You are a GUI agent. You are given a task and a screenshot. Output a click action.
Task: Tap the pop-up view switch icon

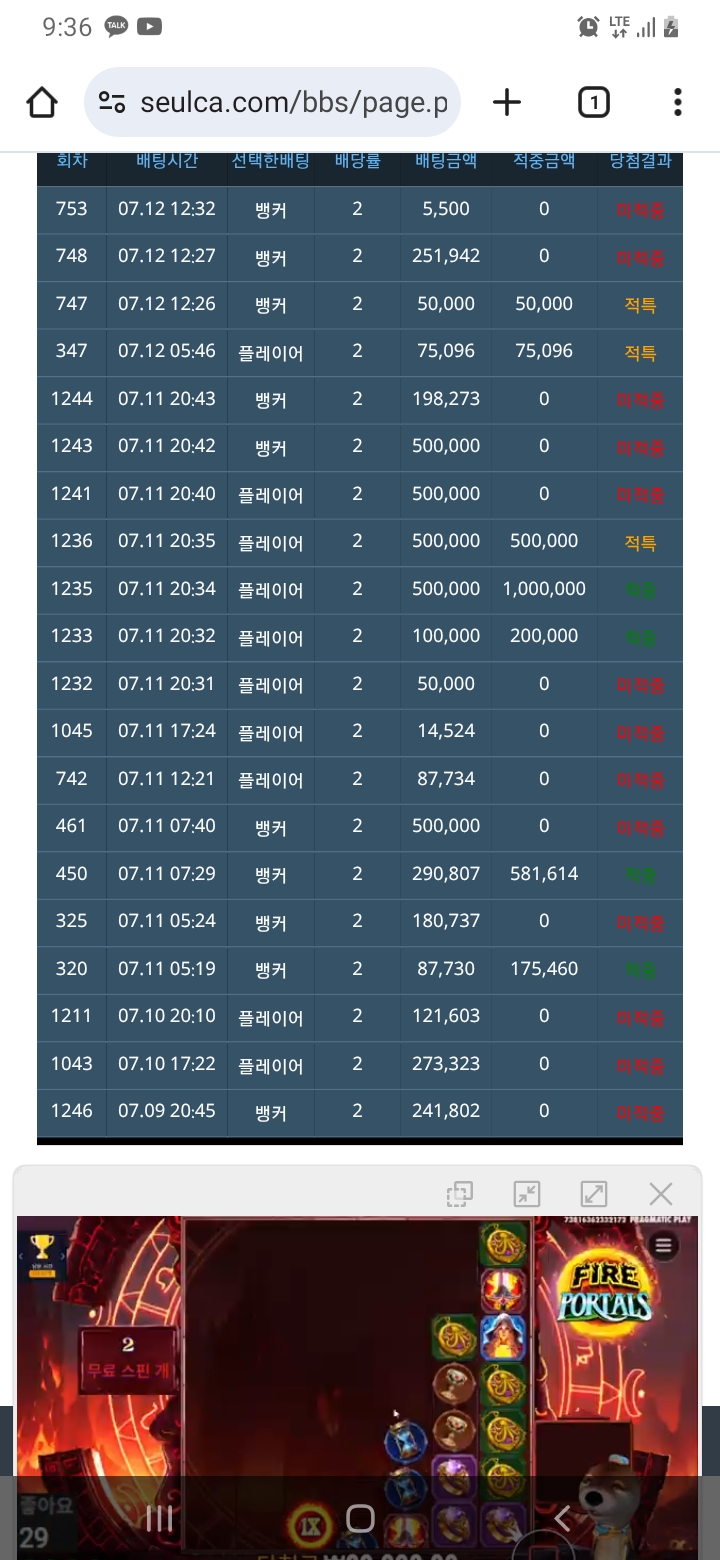pos(460,1193)
